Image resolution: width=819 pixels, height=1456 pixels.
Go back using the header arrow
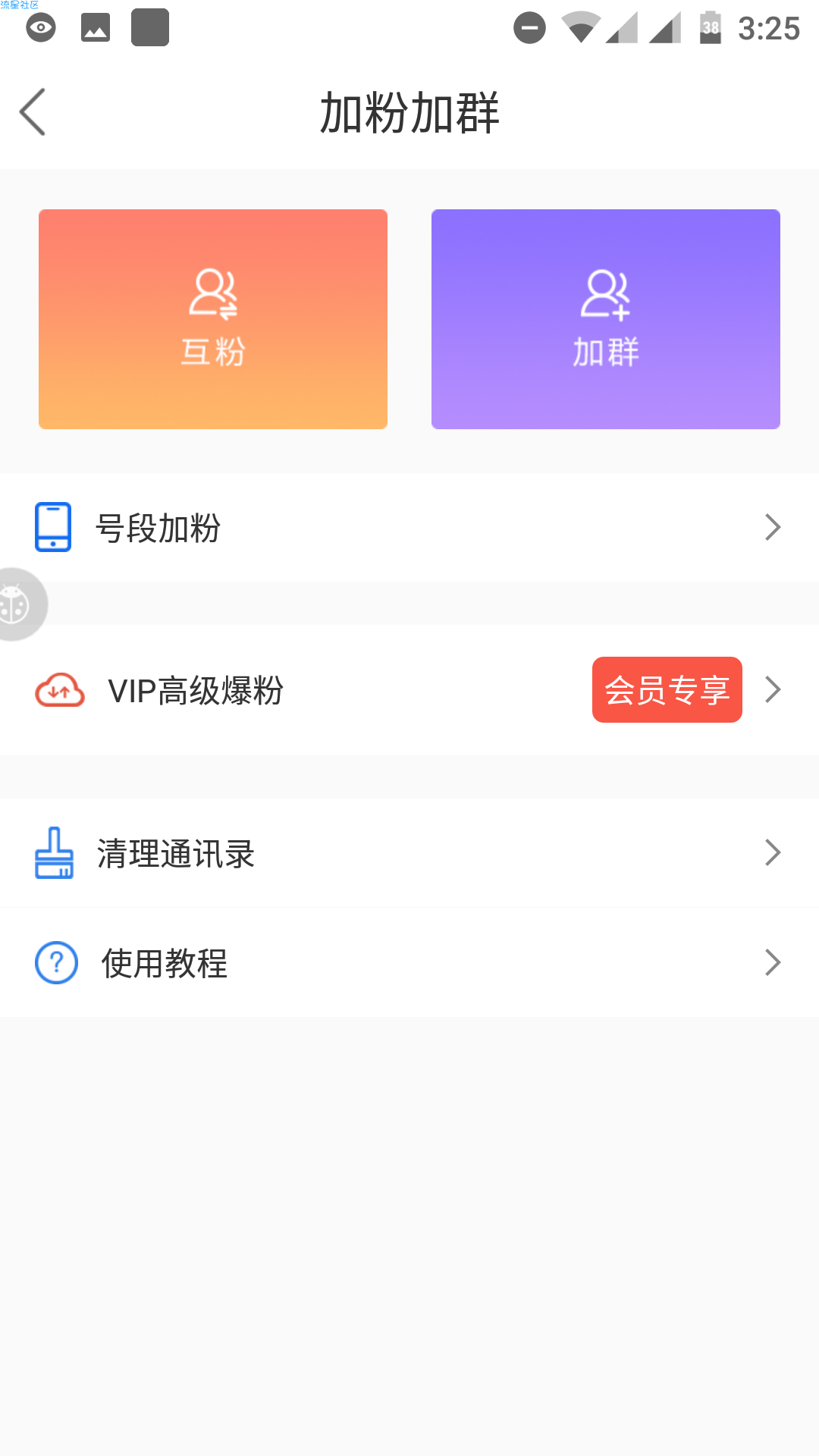(33, 111)
